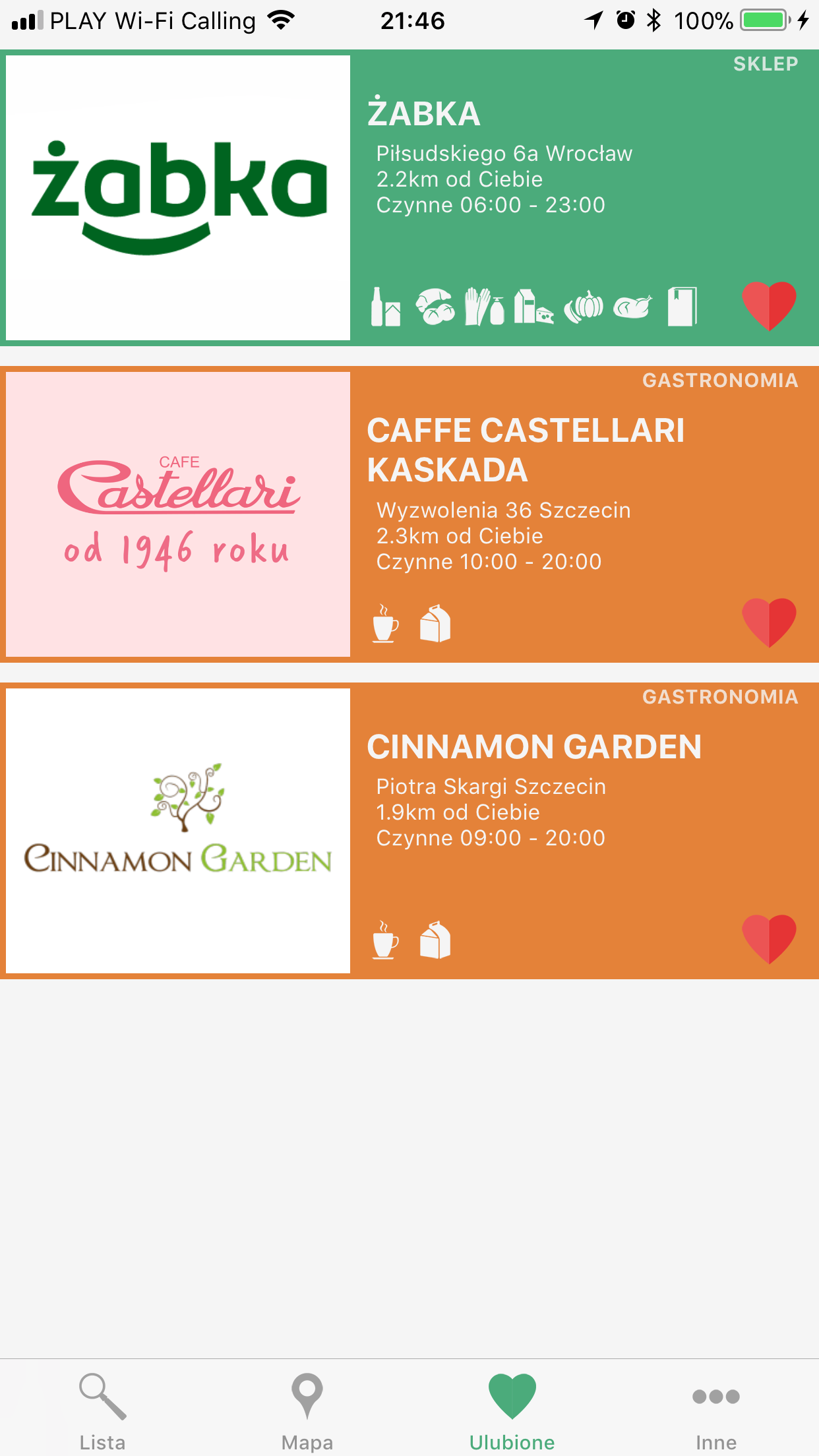Remove Caffe Castellari Kaskada from favorites

pyautogui.click(x=769, y=622)
